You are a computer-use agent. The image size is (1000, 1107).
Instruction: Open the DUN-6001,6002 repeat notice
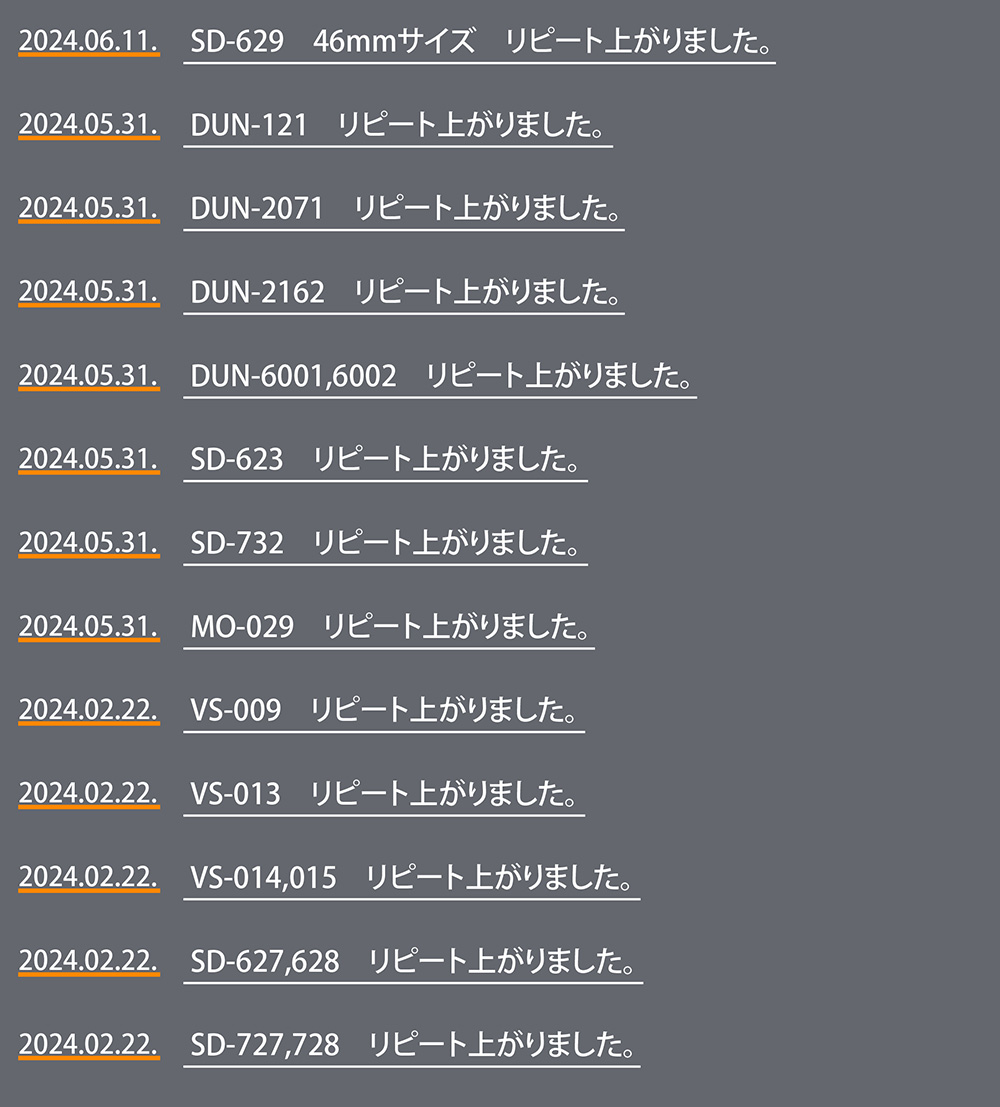click(x=440, y=378)
